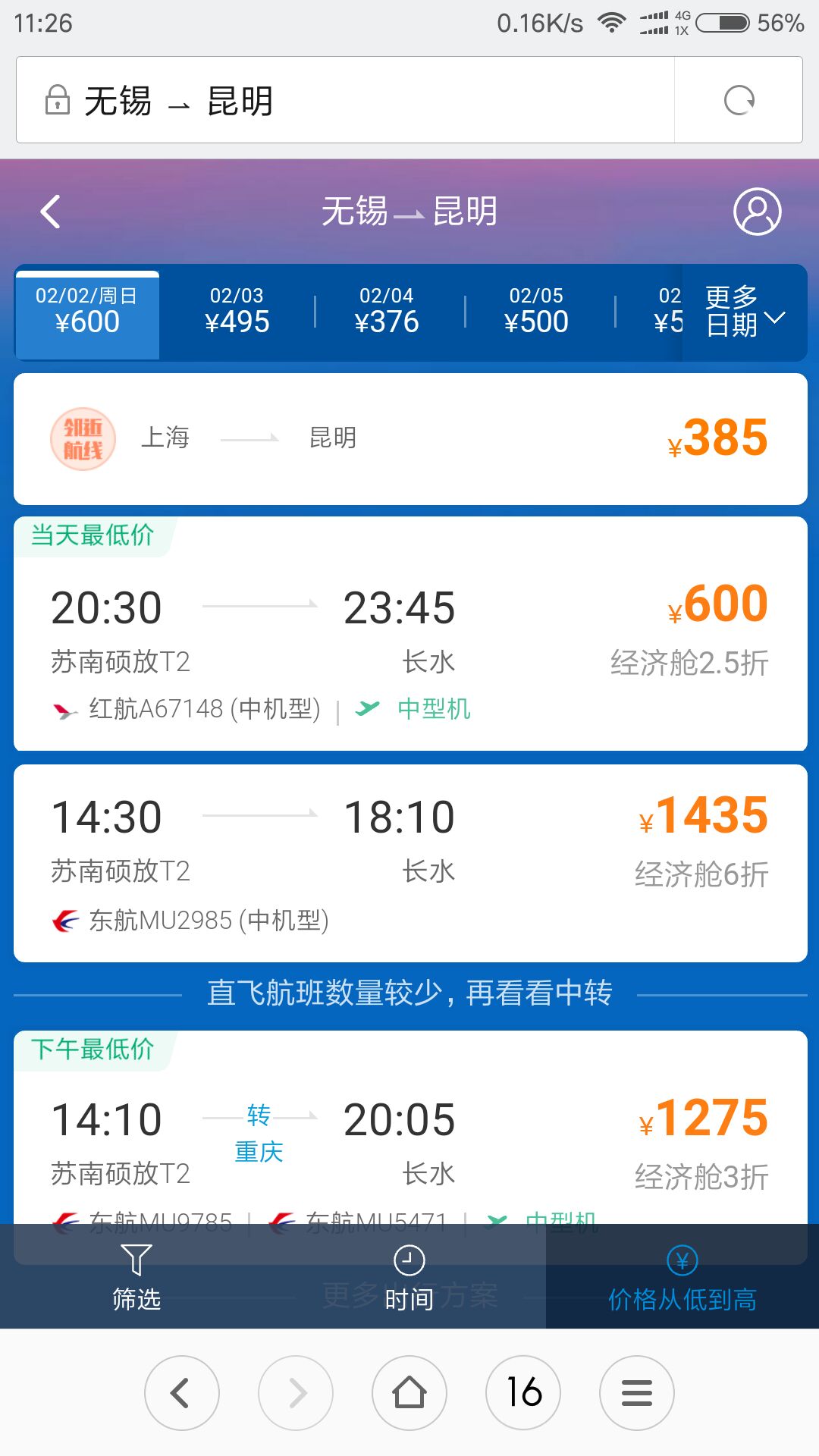Open the user profile icon
The height and width of the screenshot is (1456, 819).
(757, 212)
